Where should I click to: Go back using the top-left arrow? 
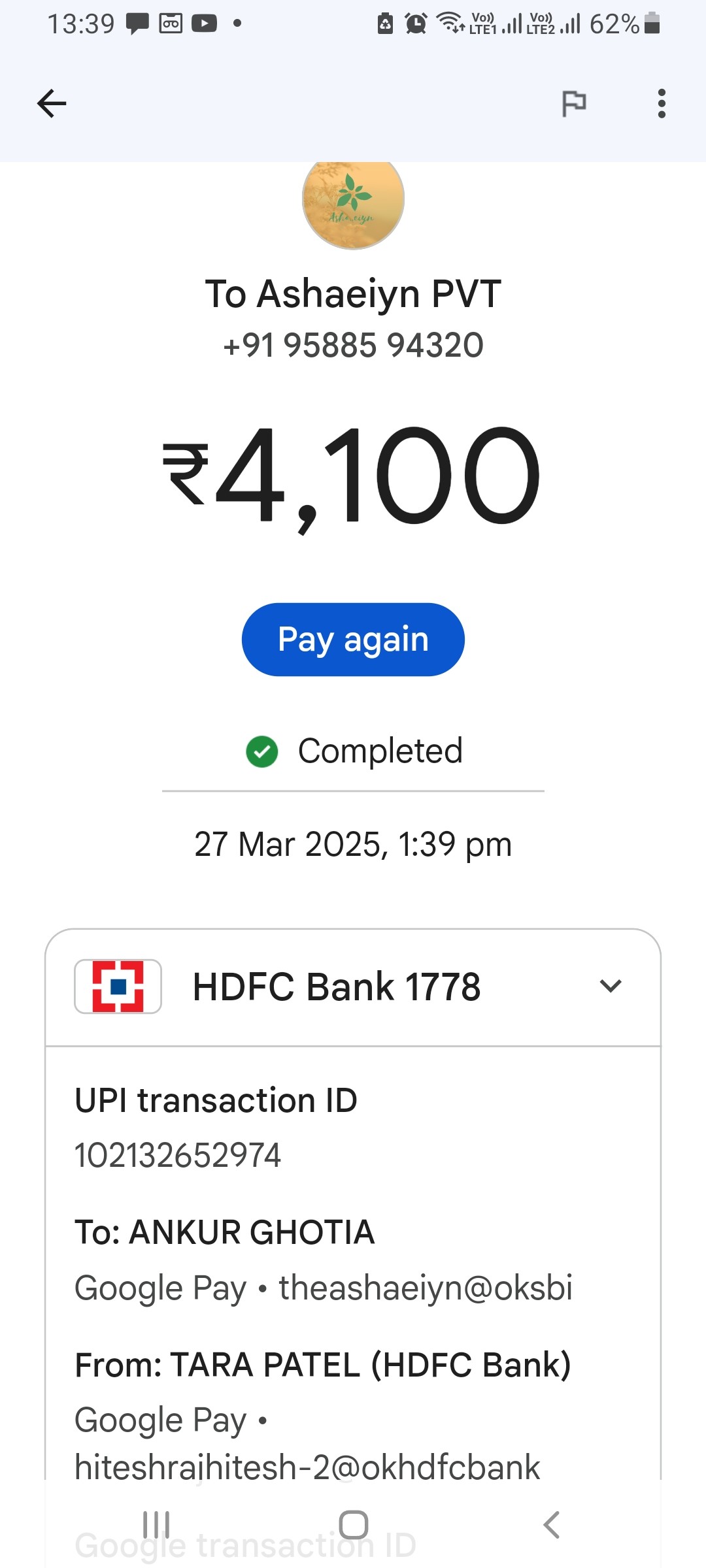52,103
